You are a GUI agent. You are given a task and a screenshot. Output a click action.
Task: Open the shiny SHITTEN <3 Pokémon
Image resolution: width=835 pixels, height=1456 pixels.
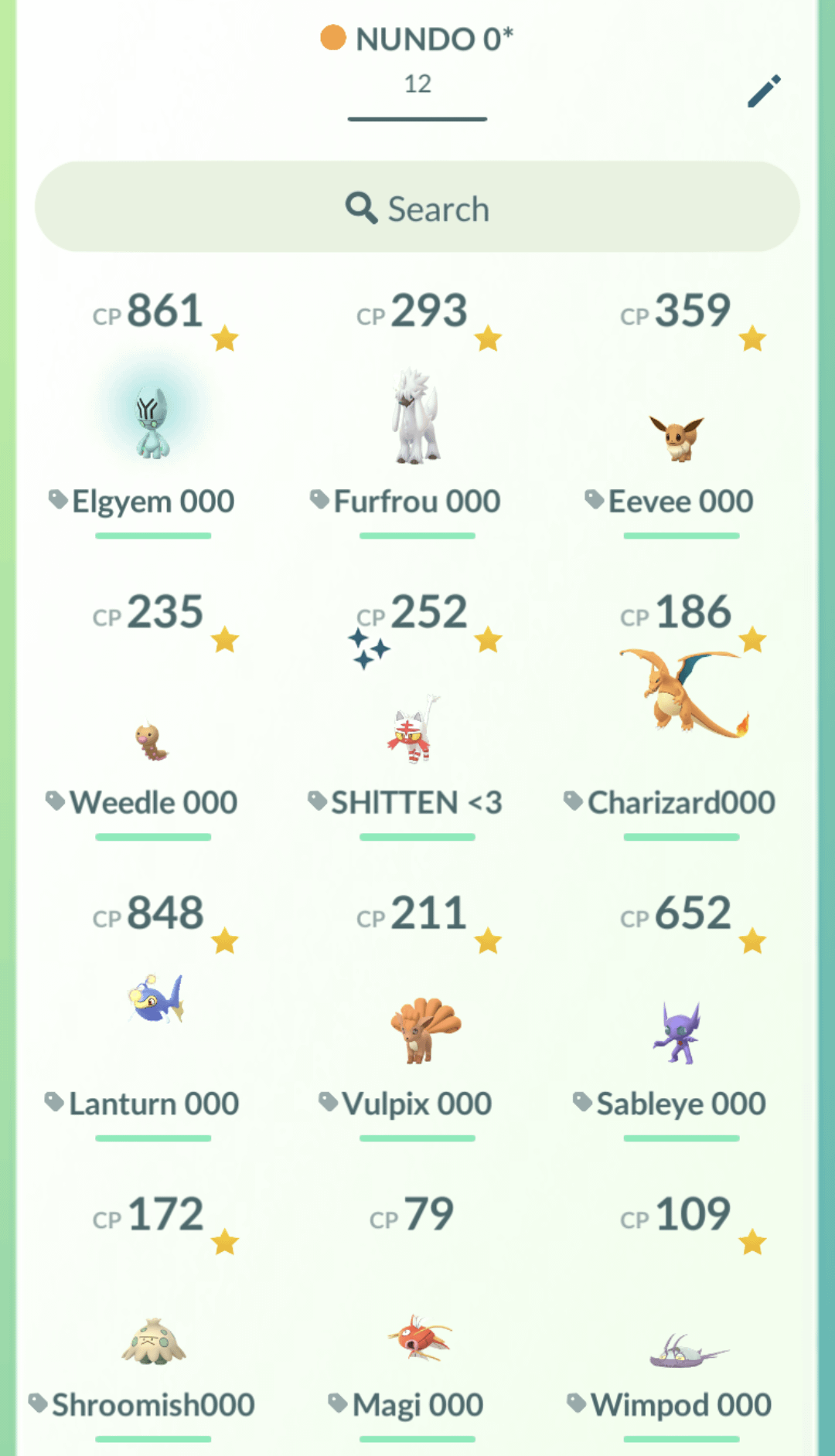tap(414, 730)
